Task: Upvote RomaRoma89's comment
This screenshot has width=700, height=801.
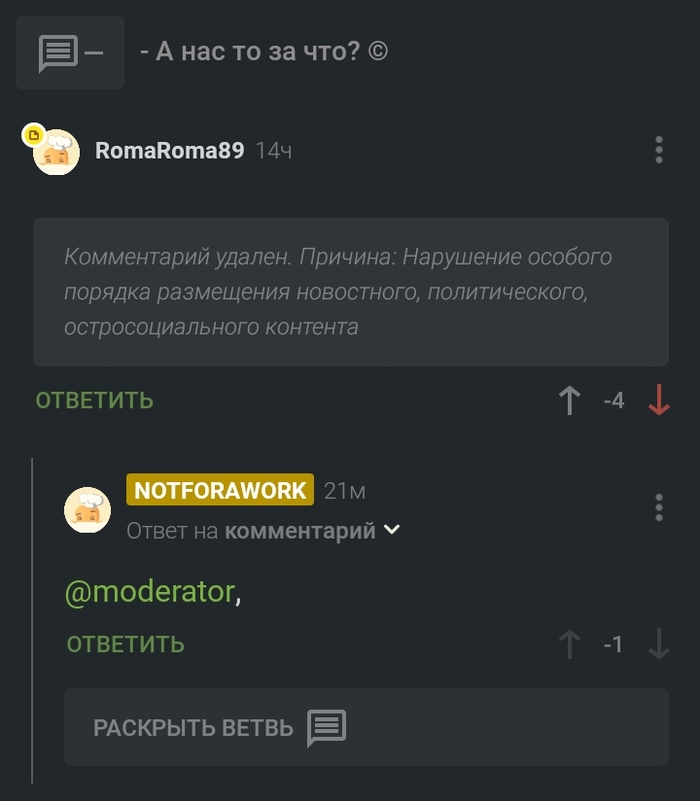Action: point(569,401)
